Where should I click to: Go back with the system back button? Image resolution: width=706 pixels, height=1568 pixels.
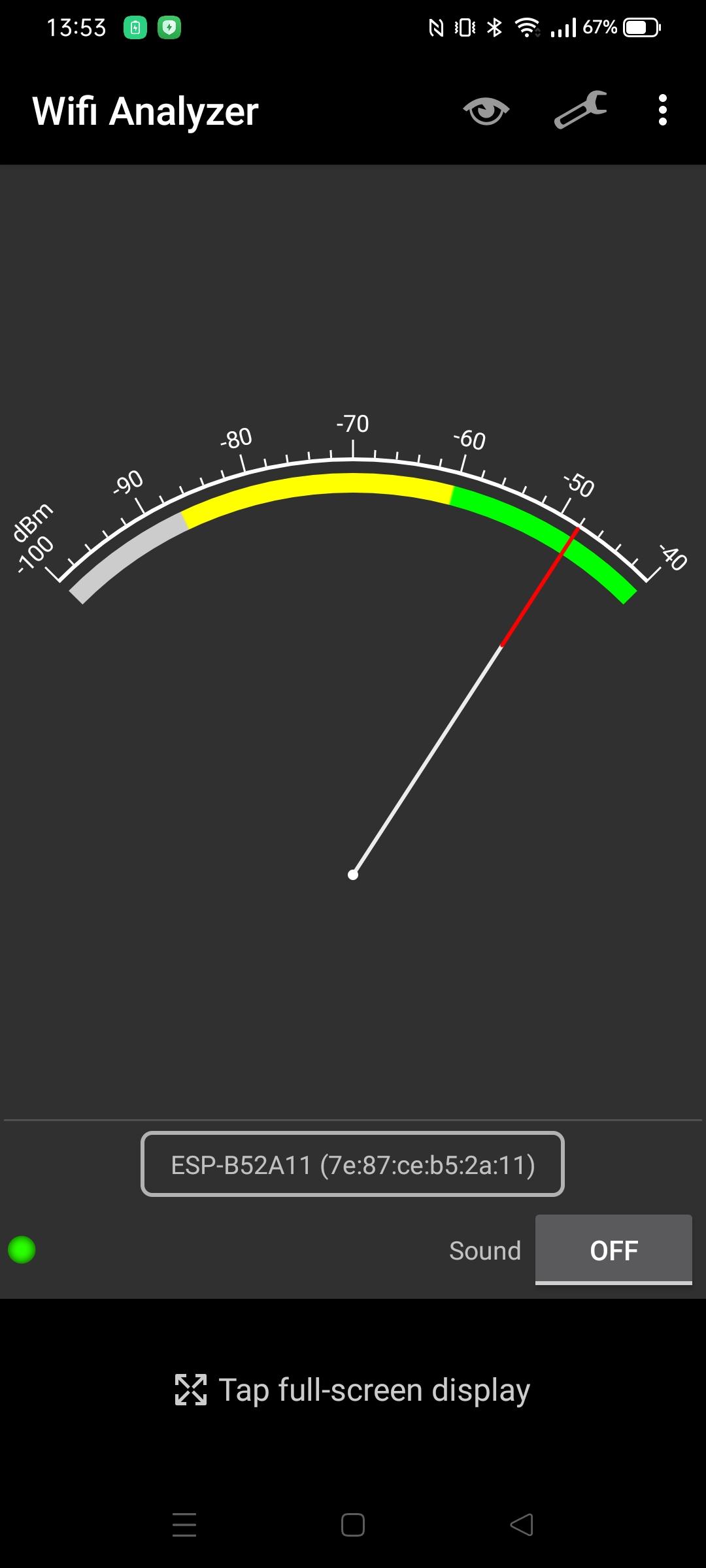(522, 1525)
